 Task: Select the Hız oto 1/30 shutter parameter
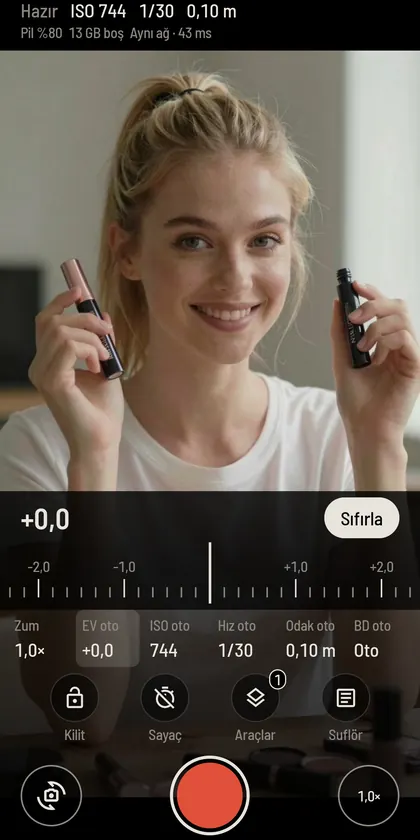click(x=243, y=639)
